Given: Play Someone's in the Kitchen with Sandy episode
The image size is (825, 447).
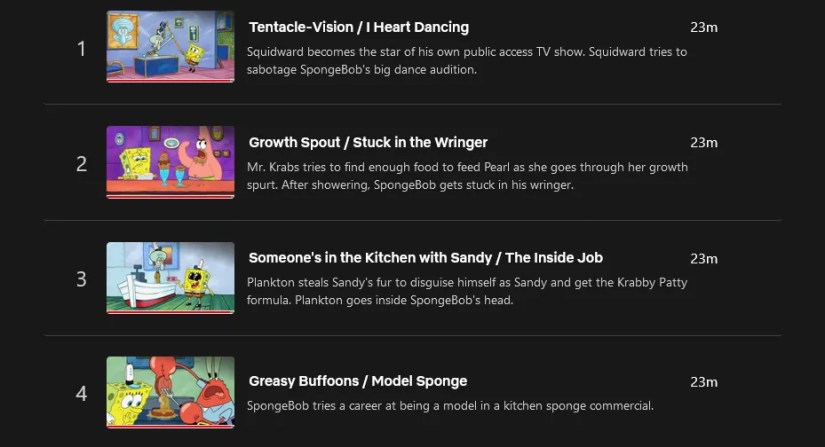Looking at the screenshot, I should [x=170, y=277].
